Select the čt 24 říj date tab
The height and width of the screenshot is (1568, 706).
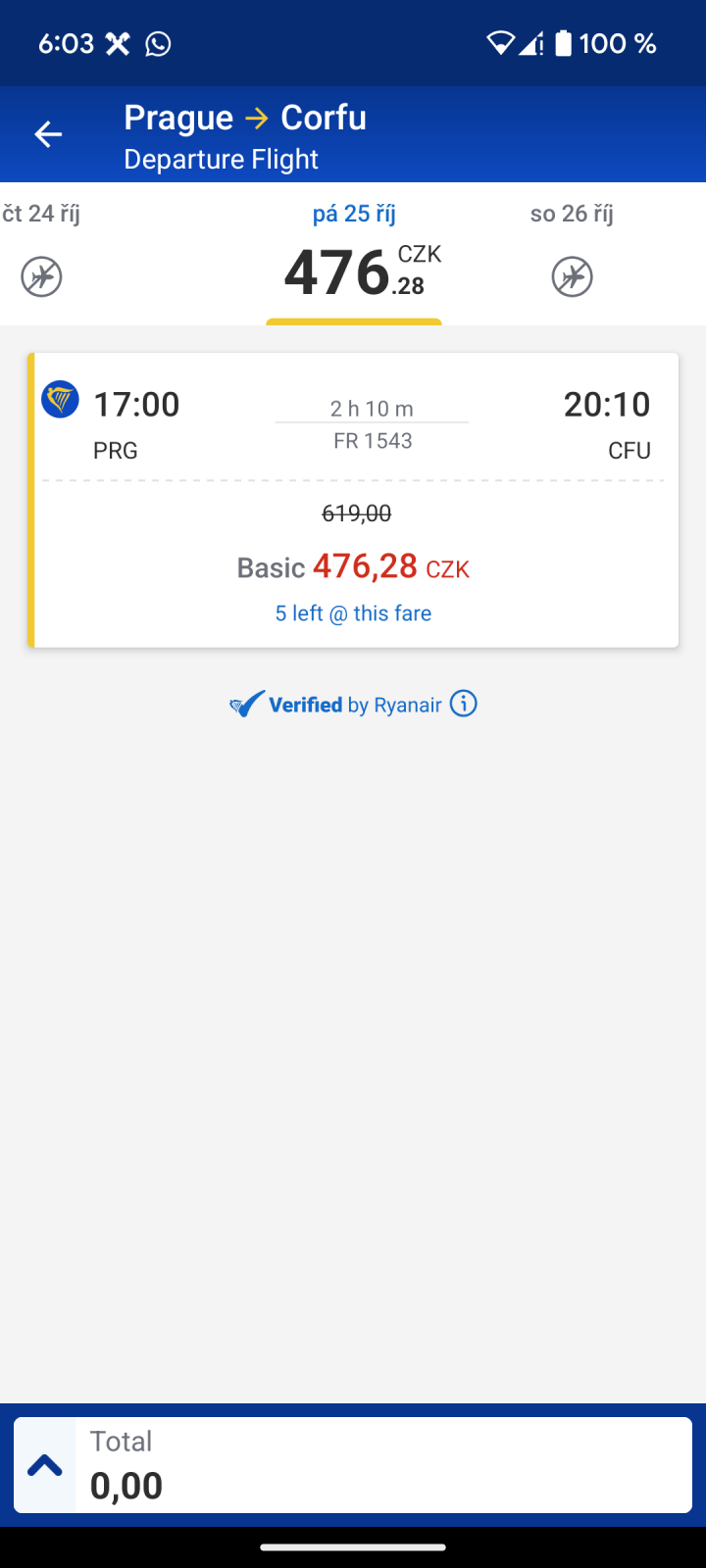point(41,253)
